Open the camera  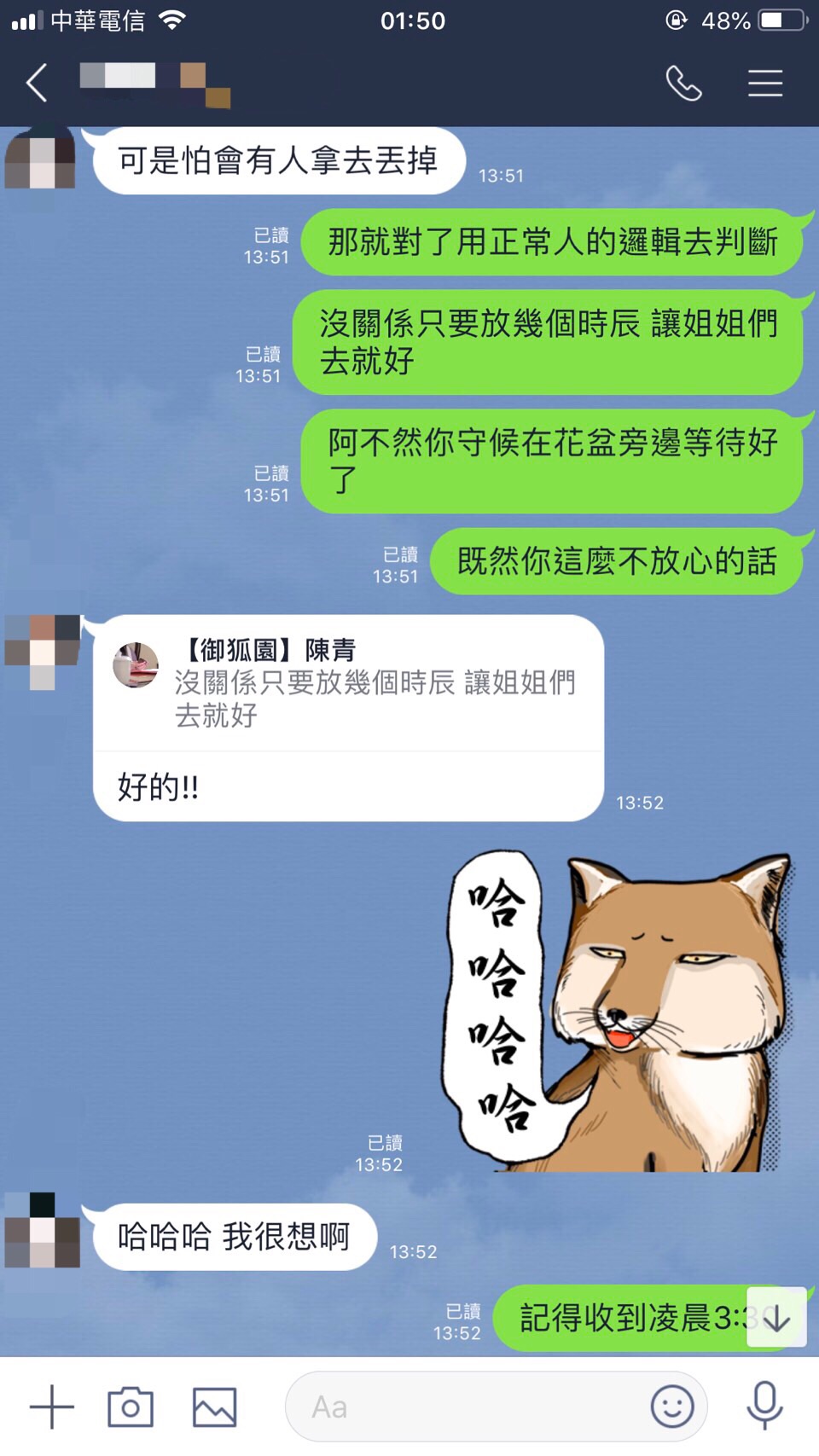coord(131,1407)
